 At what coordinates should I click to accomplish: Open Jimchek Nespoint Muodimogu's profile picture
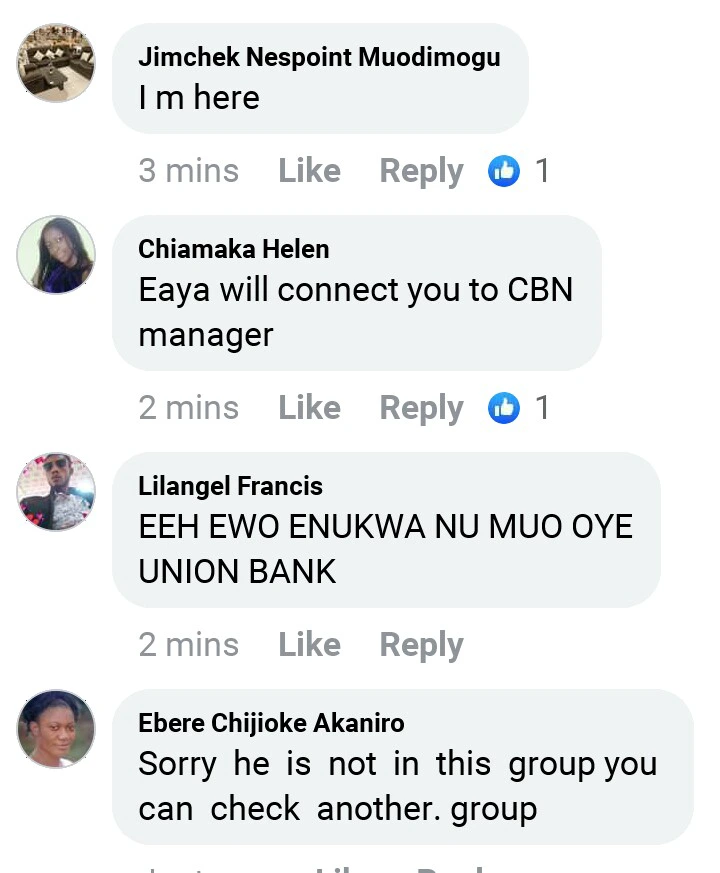coord(56,63)
